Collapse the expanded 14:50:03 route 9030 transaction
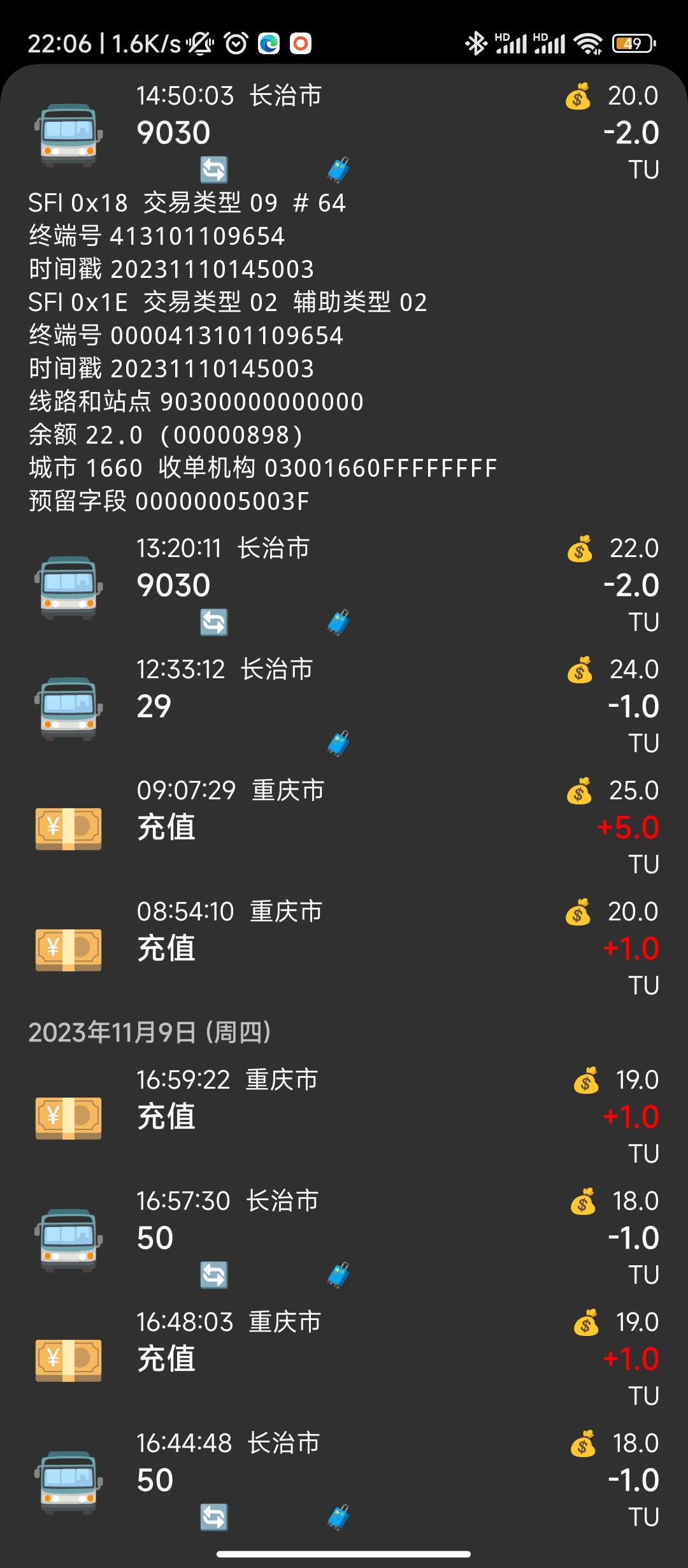Screen dimensions: 688x1568 click(x=344, y=133)
